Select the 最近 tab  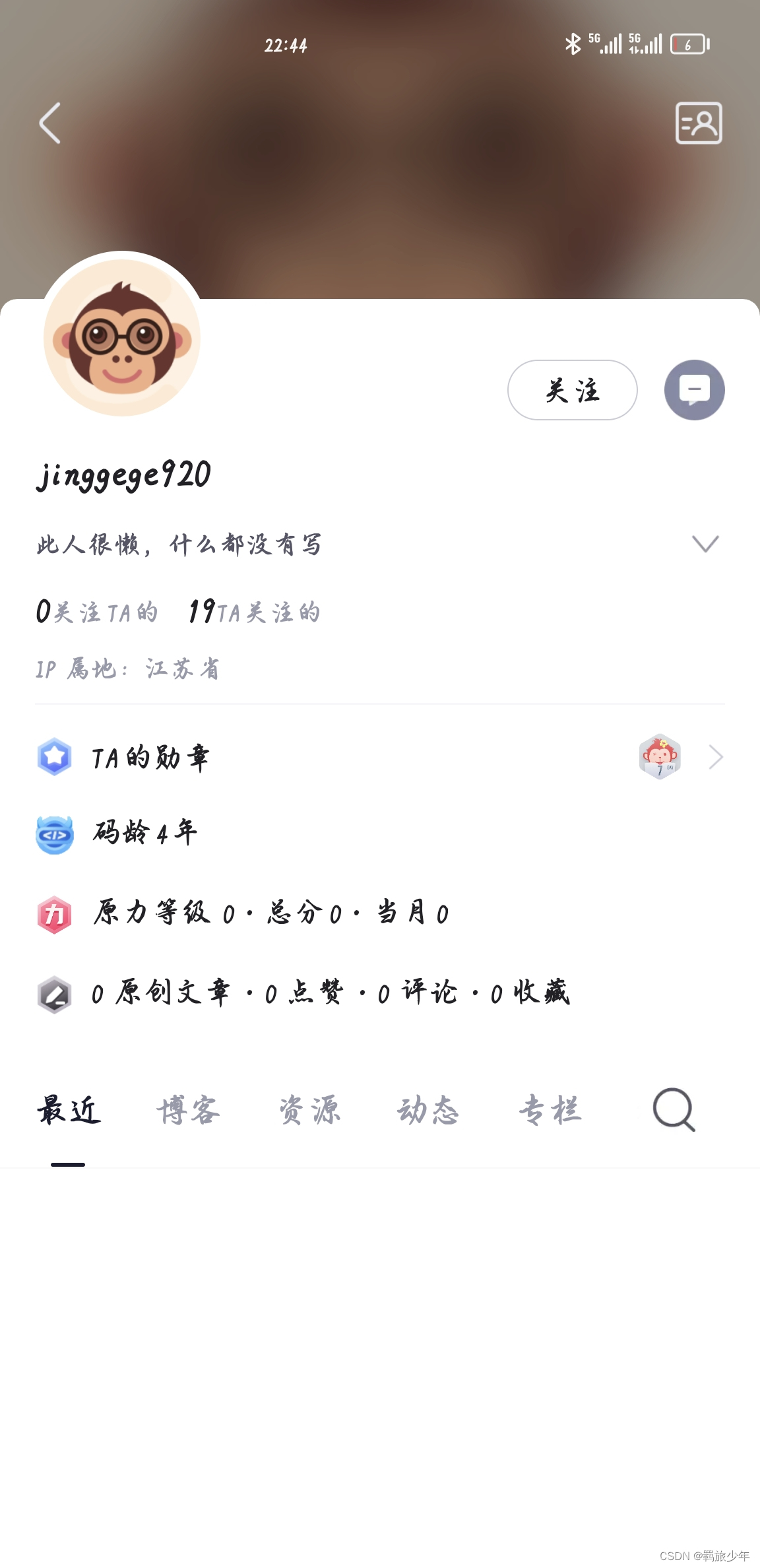coord(69,1110)
